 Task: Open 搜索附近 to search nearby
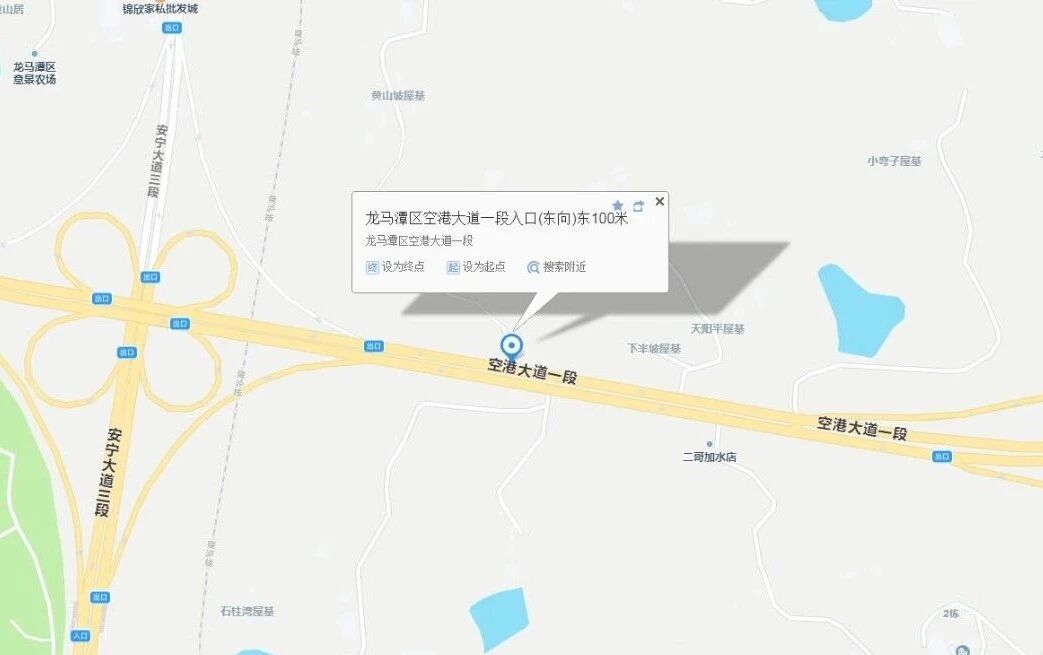556,267
